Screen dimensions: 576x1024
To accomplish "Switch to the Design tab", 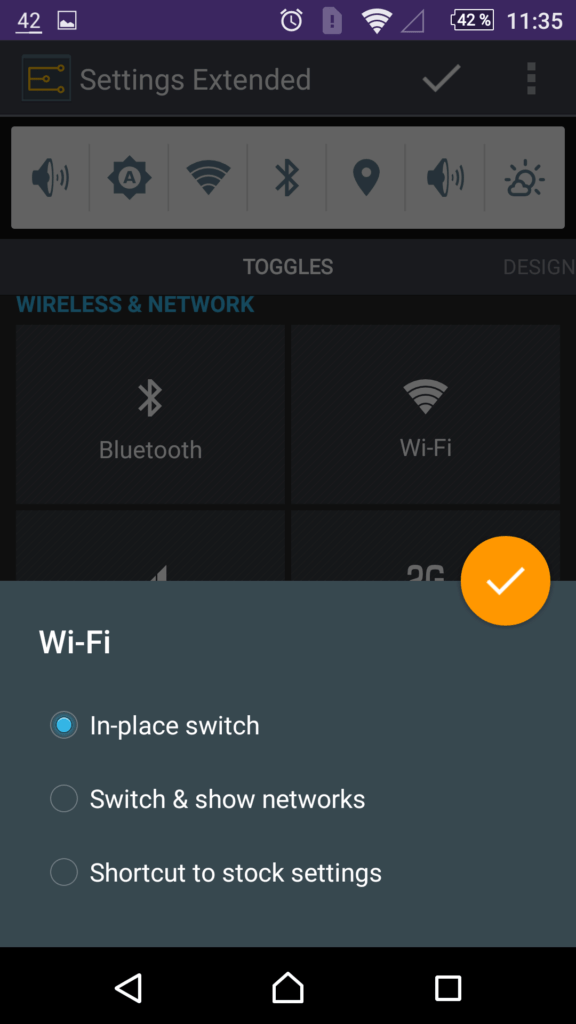I will [539, 266].
